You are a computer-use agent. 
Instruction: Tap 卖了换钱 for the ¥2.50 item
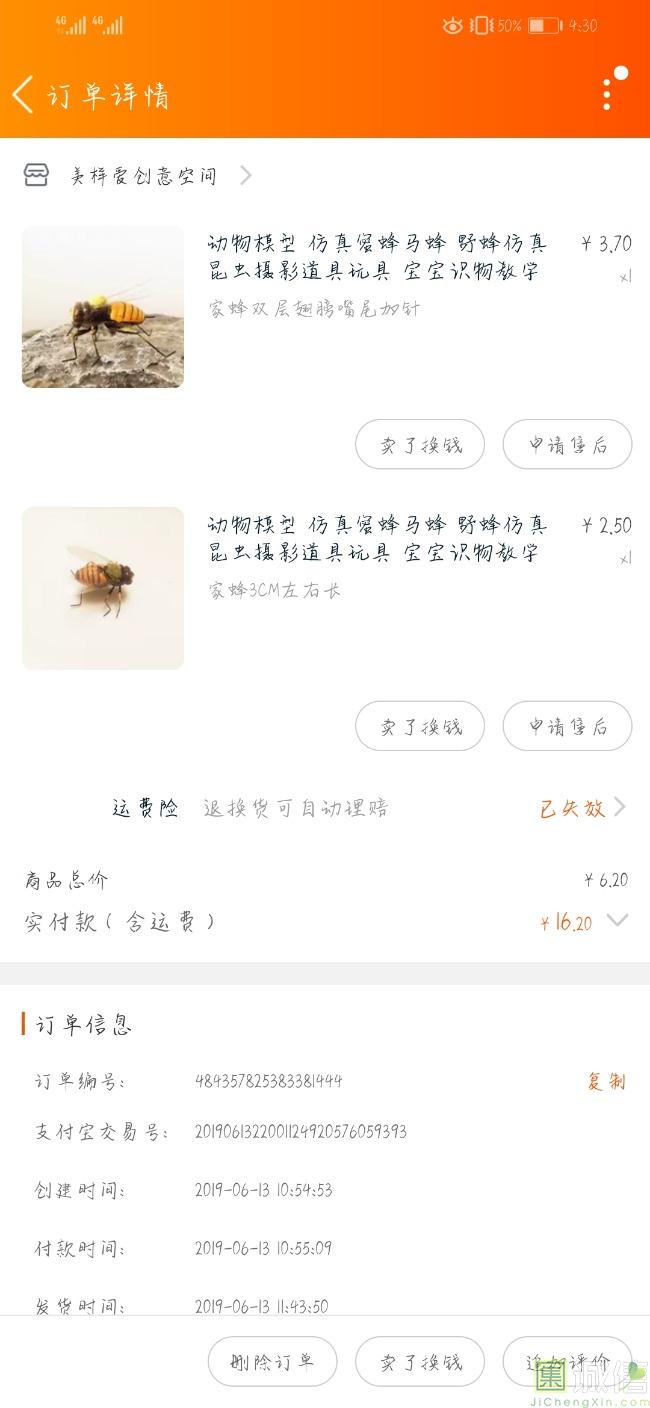[x=420, y=726]
